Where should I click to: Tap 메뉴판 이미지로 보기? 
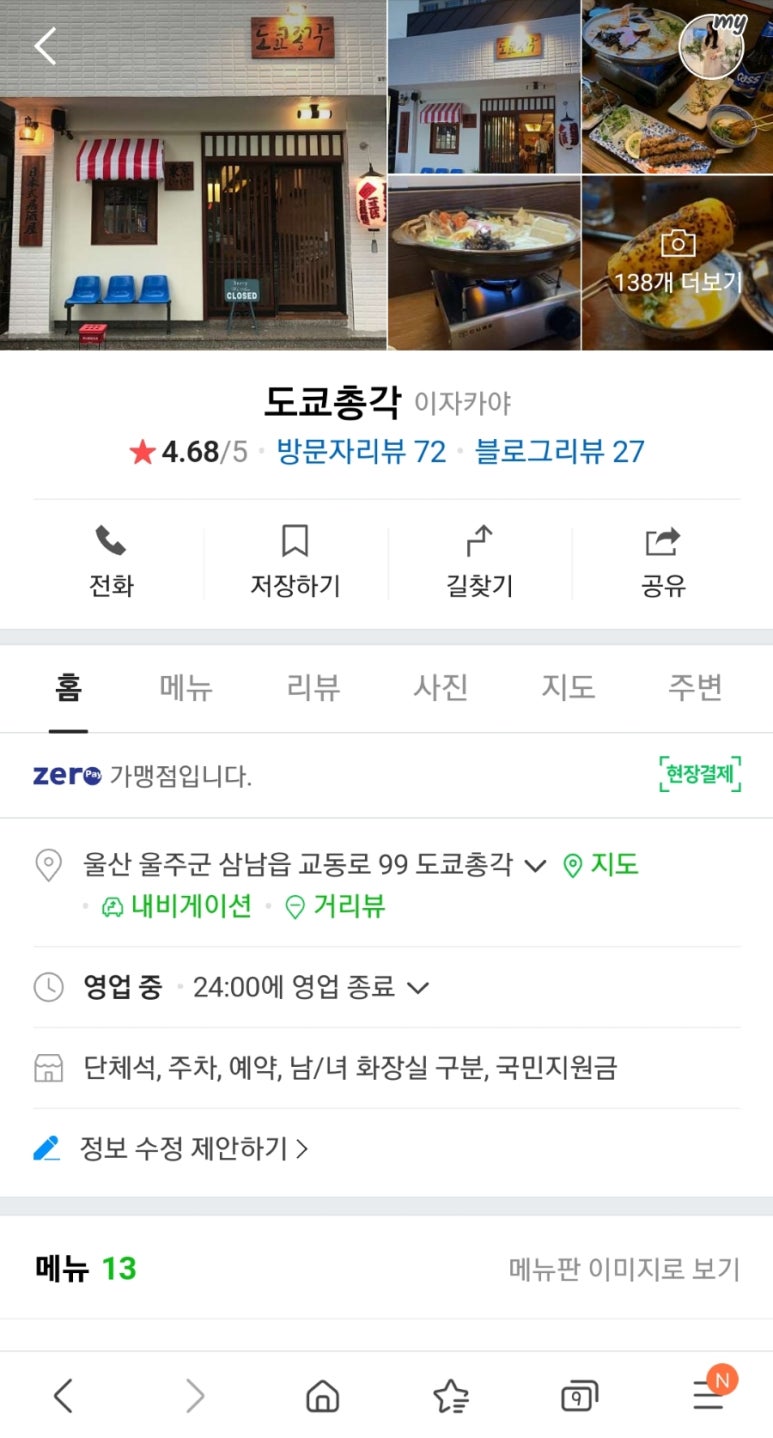(624, 1269)
